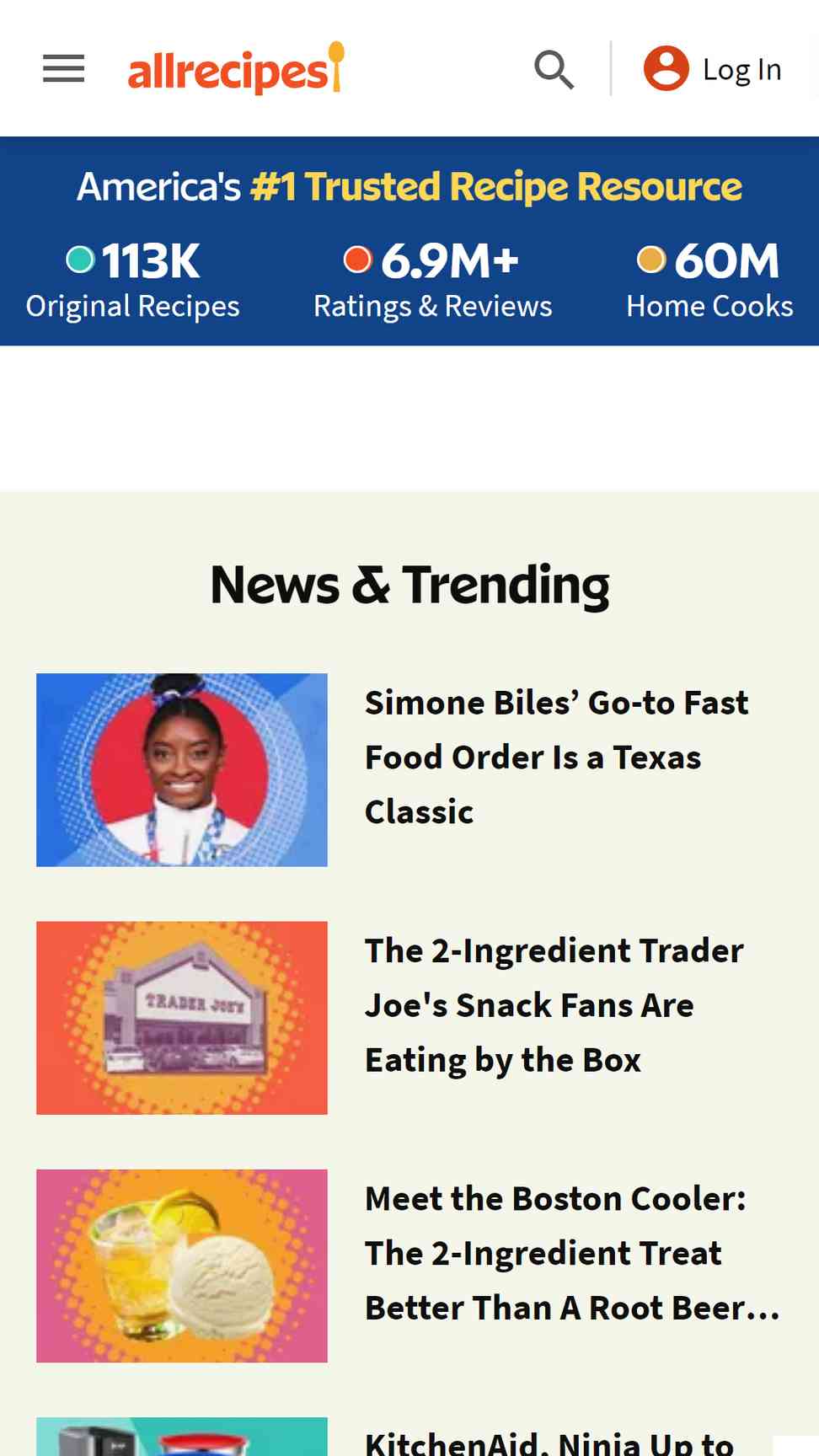Open the KitchenAid, Ninja article
The height and width of the screenshot is (1456, 819).
pos(549,1442)
